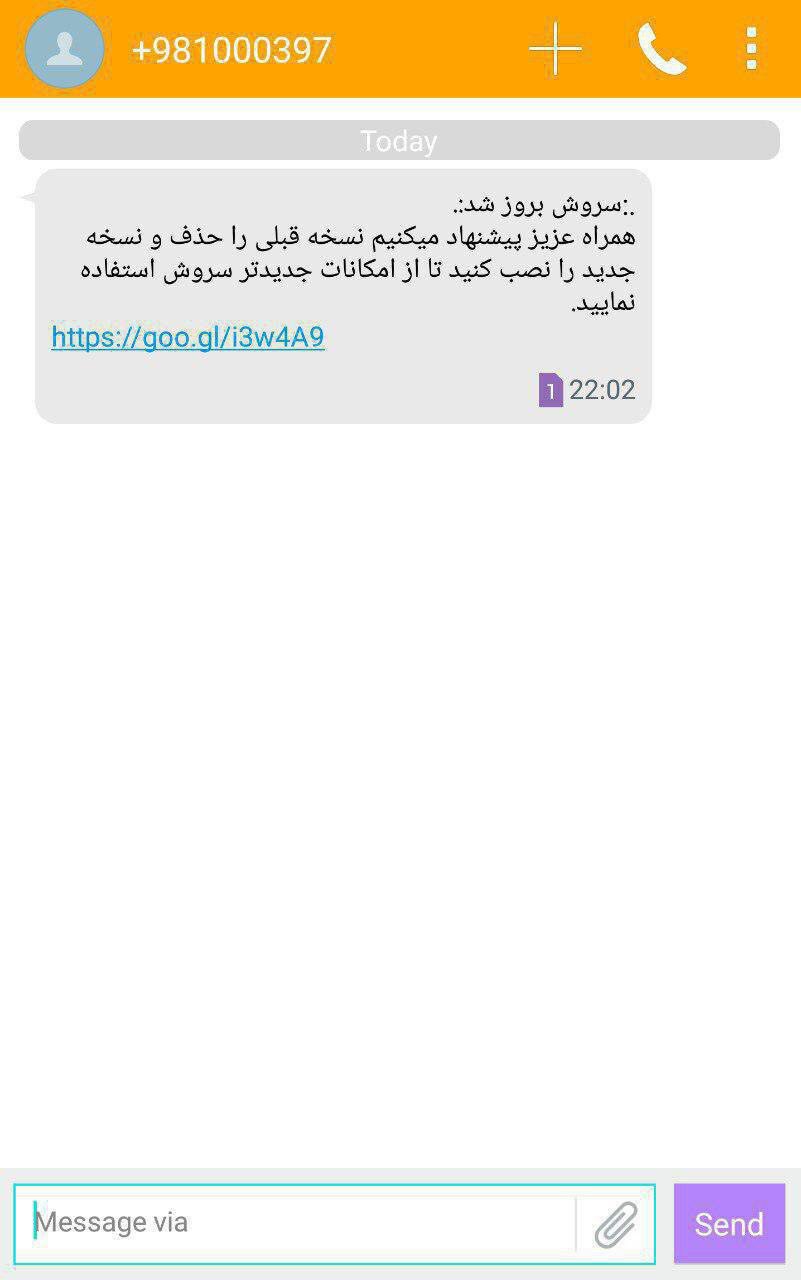The width and height of the screenshot is (801, 1280).
Task: Open the overflow menu
Action: [x=751, y=49]
